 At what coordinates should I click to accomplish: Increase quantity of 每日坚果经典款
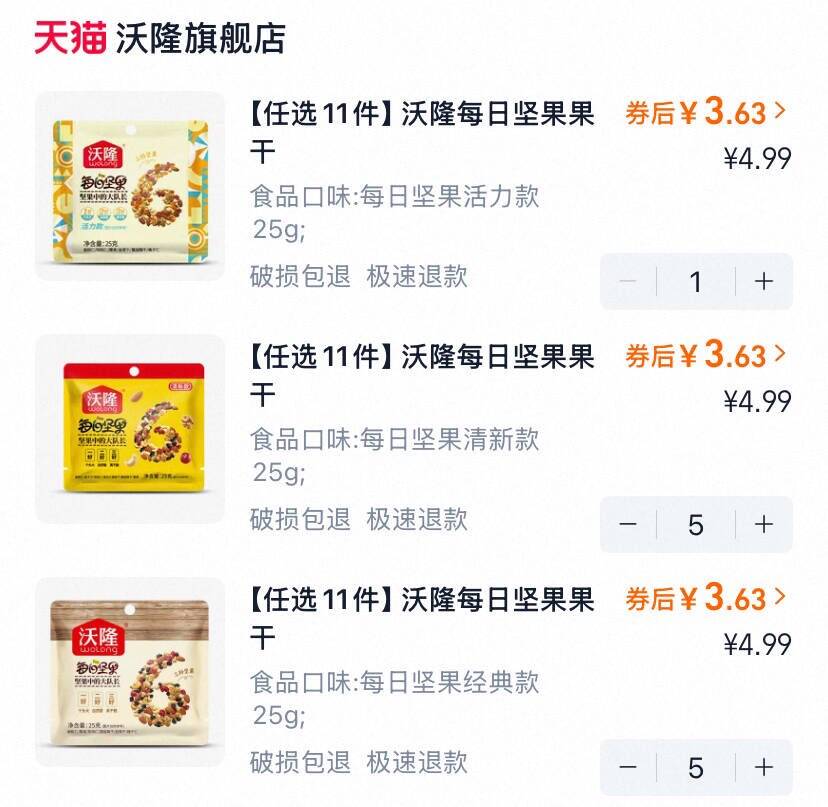(x=765, y=767)
